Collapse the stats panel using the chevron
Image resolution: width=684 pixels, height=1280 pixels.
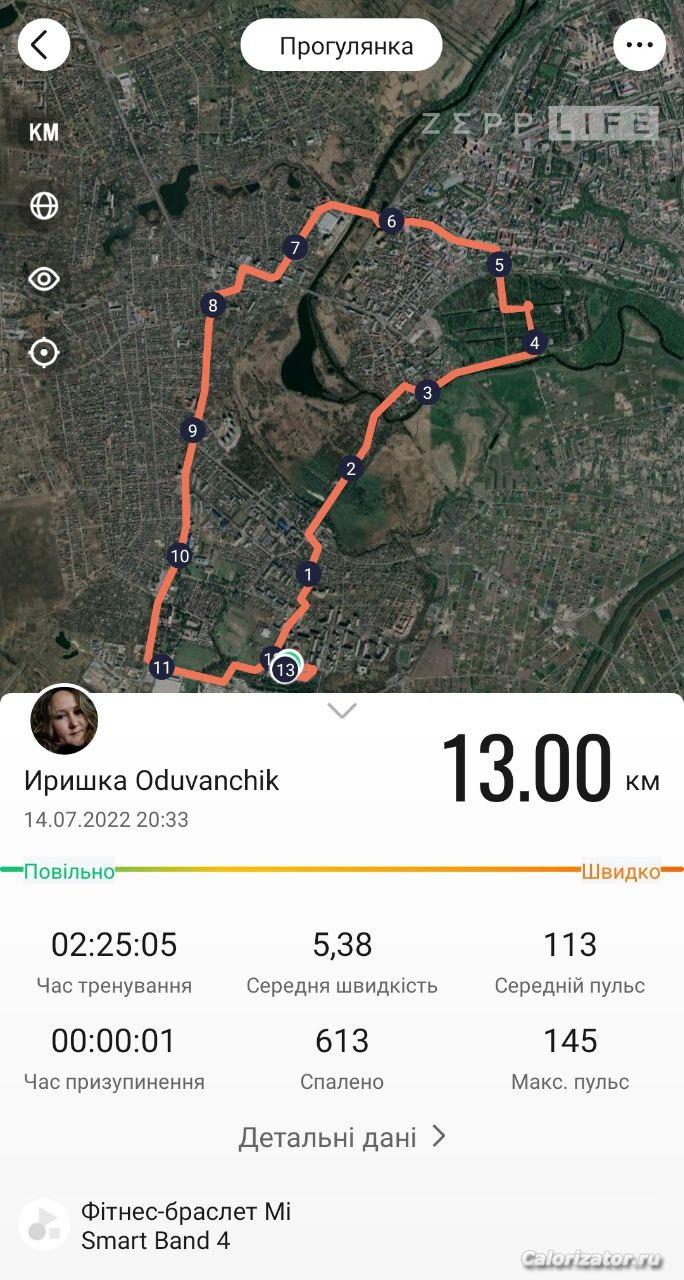click(342, 711)
